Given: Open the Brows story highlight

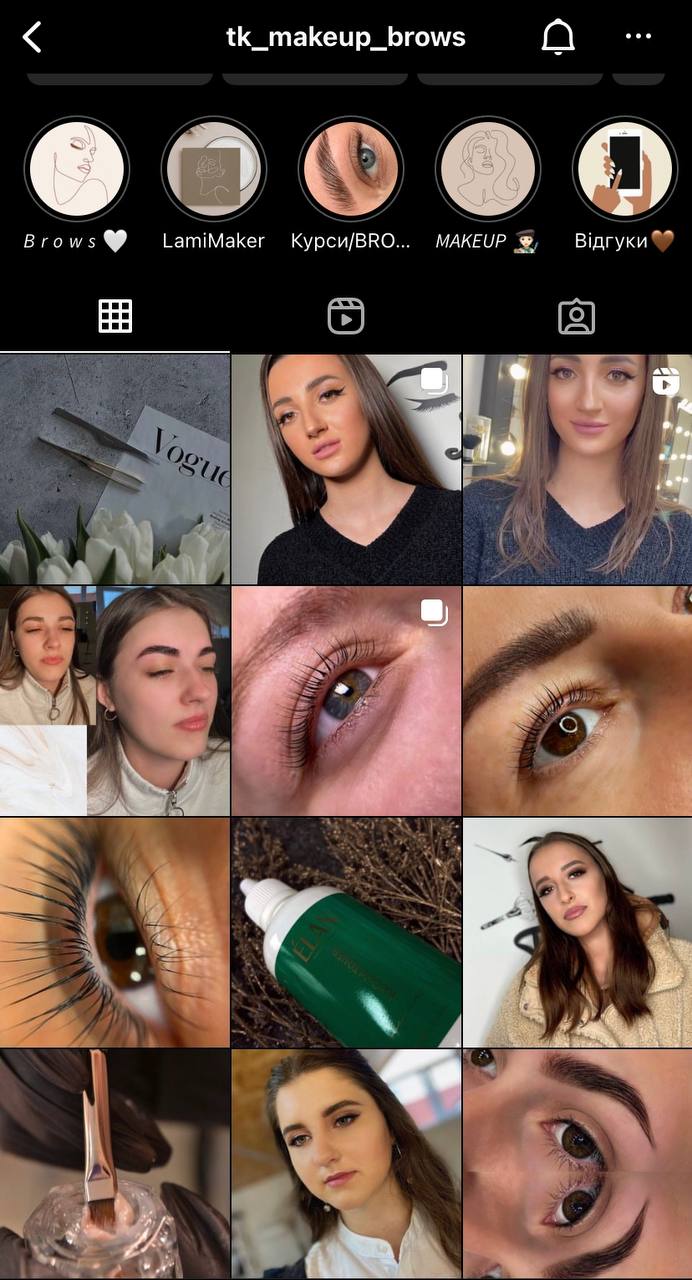Looking at the screenshot, I should pos(77,168).
